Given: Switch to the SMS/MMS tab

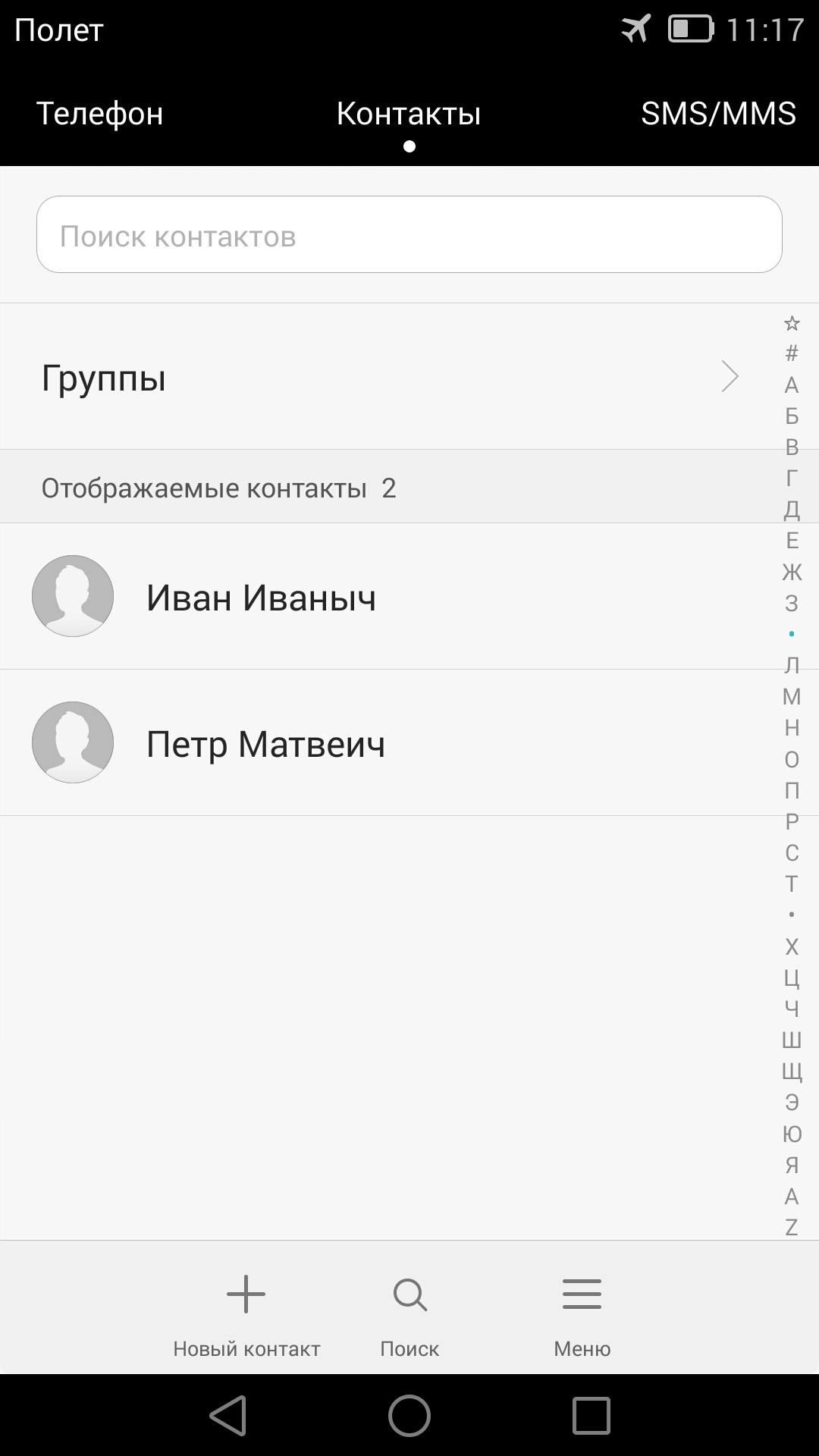Looking at the screenshot, I should pos(717,114).
